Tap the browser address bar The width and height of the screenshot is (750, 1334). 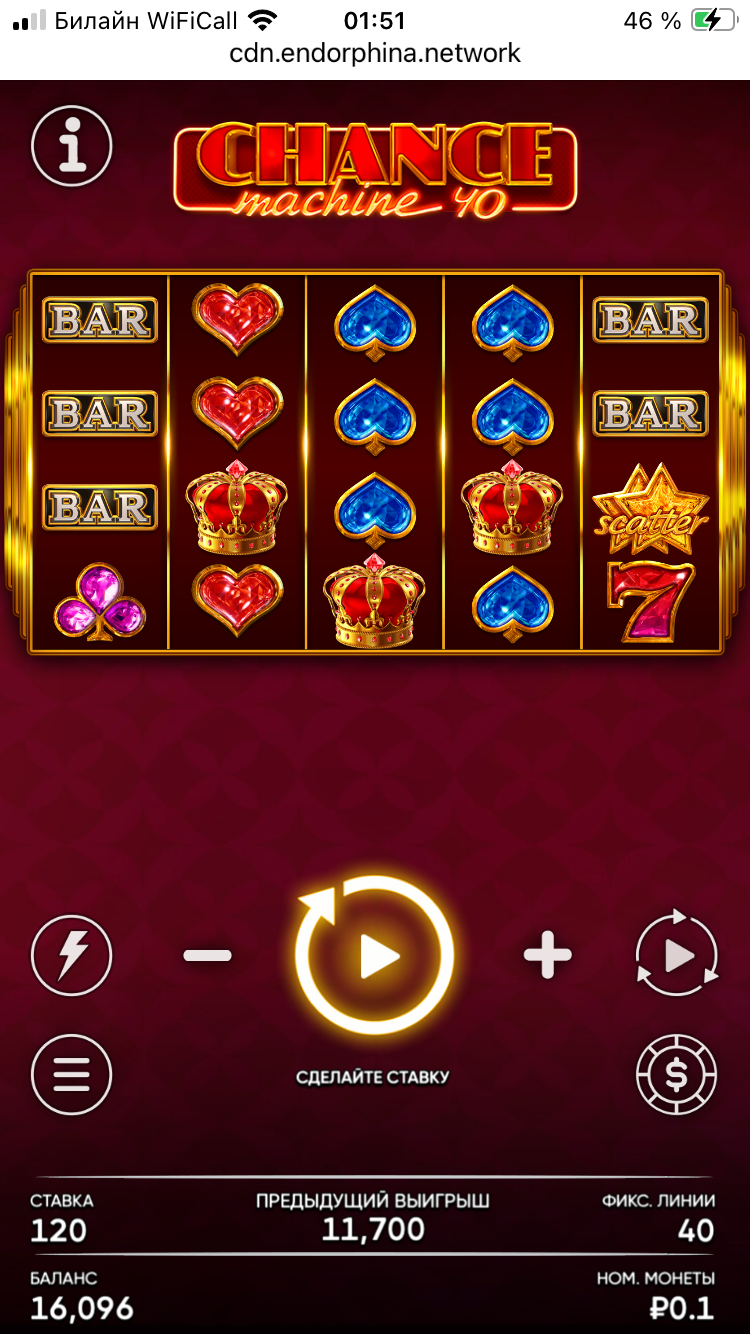tap(375, 53)
